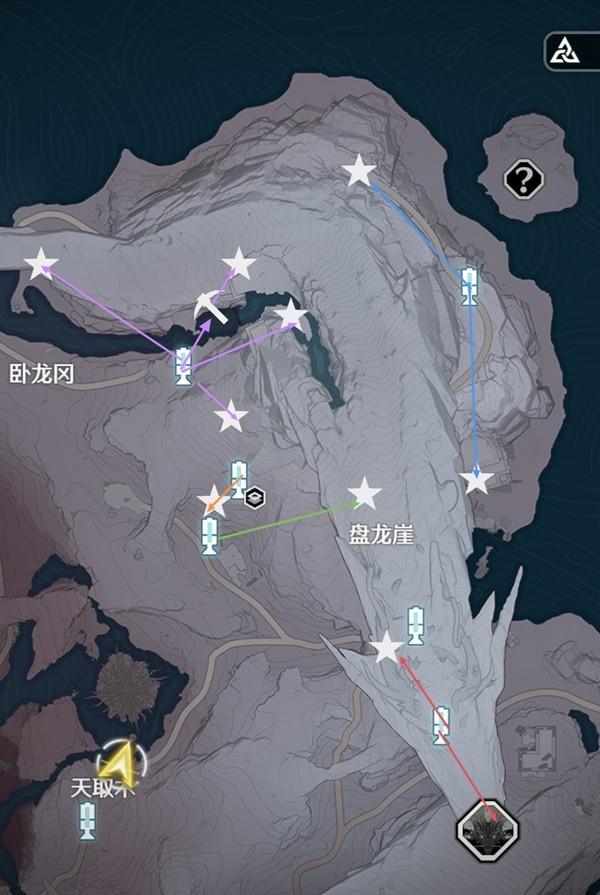Image resolution: width=600 pixels, height=895 pixels.
Task: Select the teleport beacon beside 卧龙冈
Action: 183,366
